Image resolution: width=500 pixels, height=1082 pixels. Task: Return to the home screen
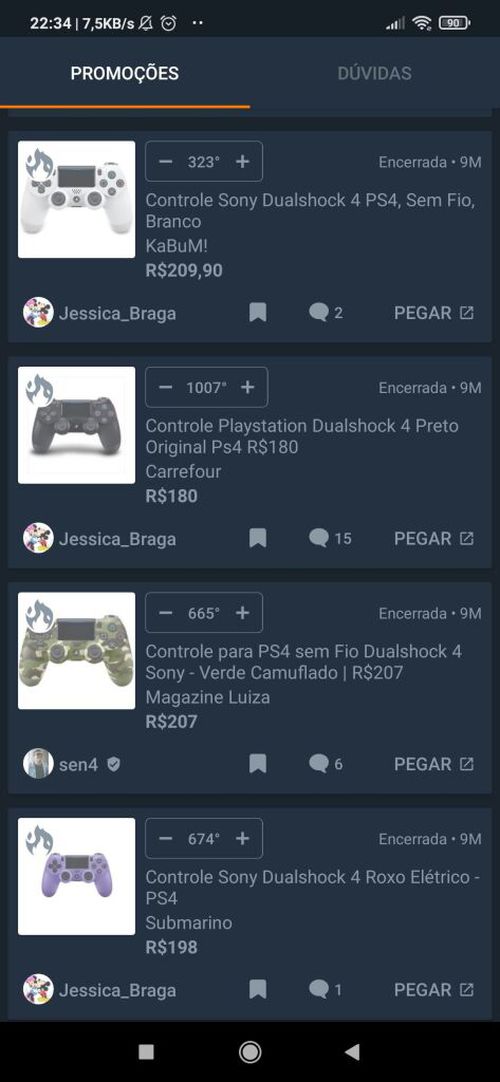tap(250, 1052)
